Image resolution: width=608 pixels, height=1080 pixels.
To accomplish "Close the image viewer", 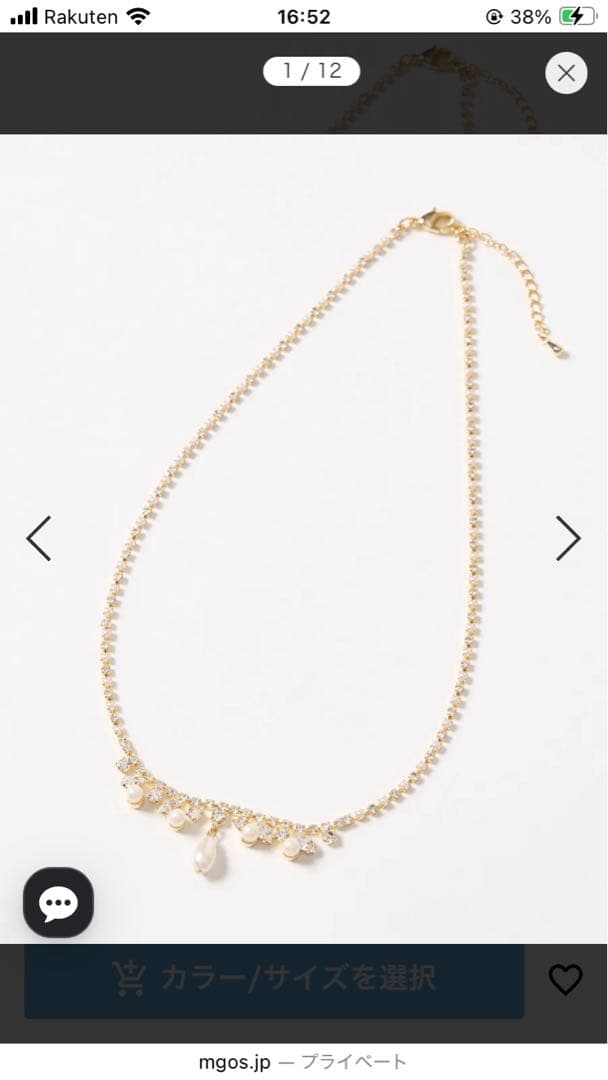I will pyautogui.click(x=566, y=73).
